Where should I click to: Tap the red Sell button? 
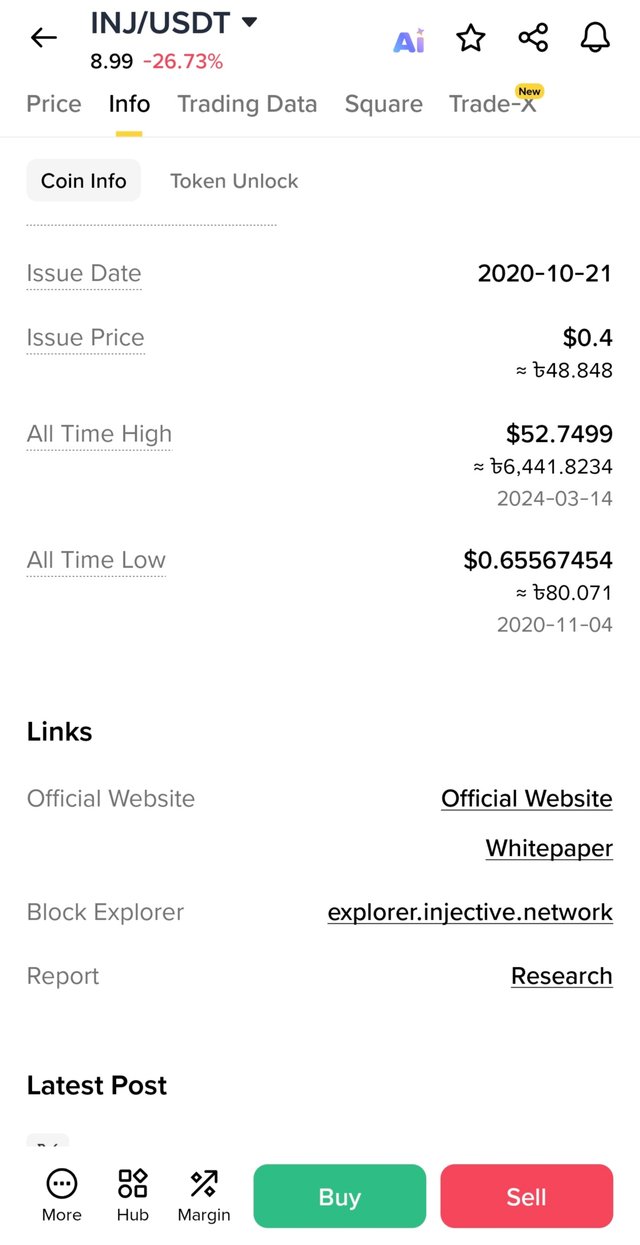pos(526,1196)
